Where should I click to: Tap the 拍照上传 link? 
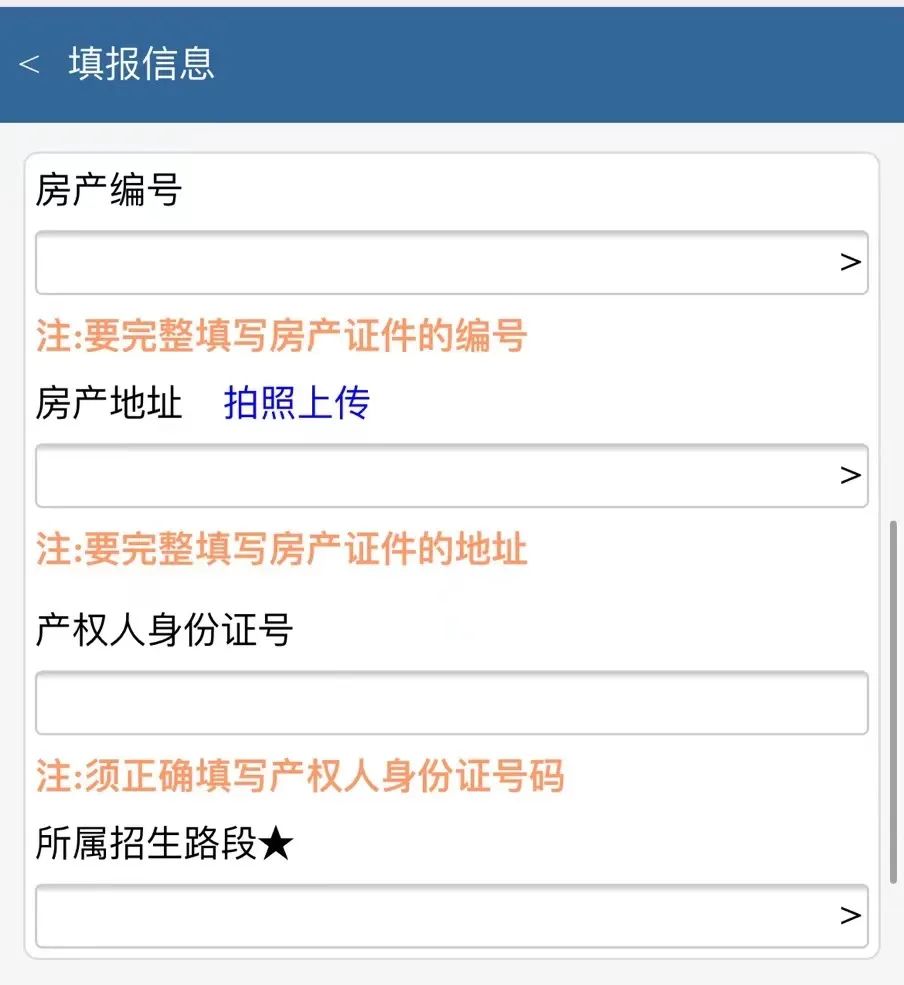pyautogui.click(x=297, y=402)
